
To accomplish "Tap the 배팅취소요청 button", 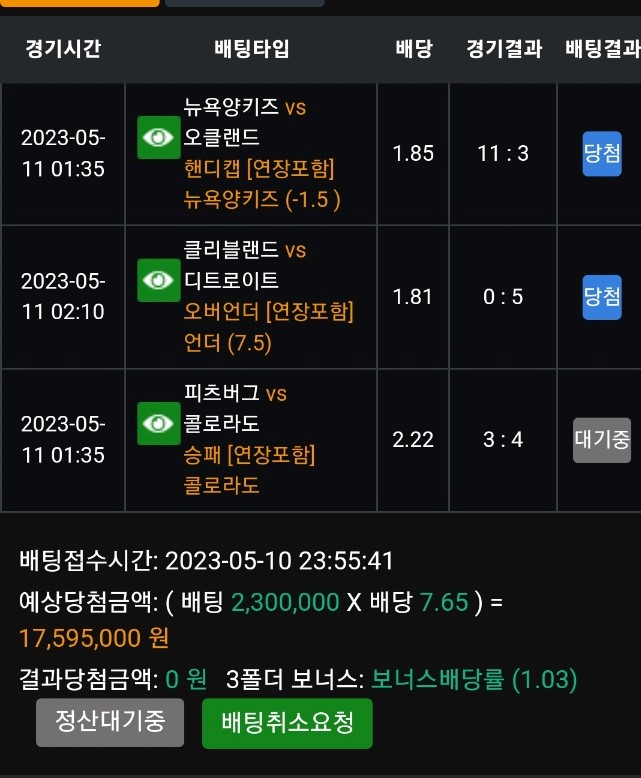I will click(x=287, y=723).
